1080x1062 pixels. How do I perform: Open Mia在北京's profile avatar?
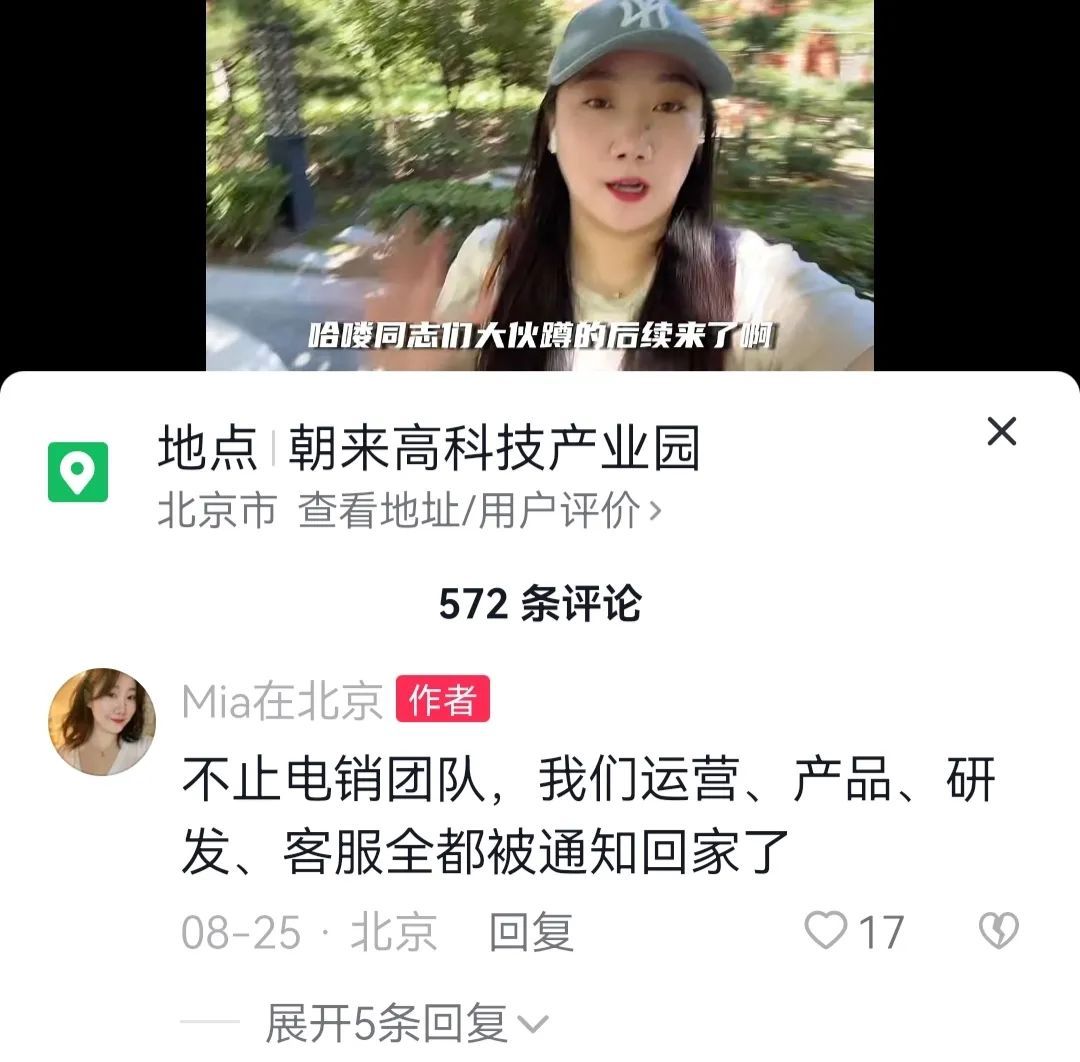tap(102, 721)
